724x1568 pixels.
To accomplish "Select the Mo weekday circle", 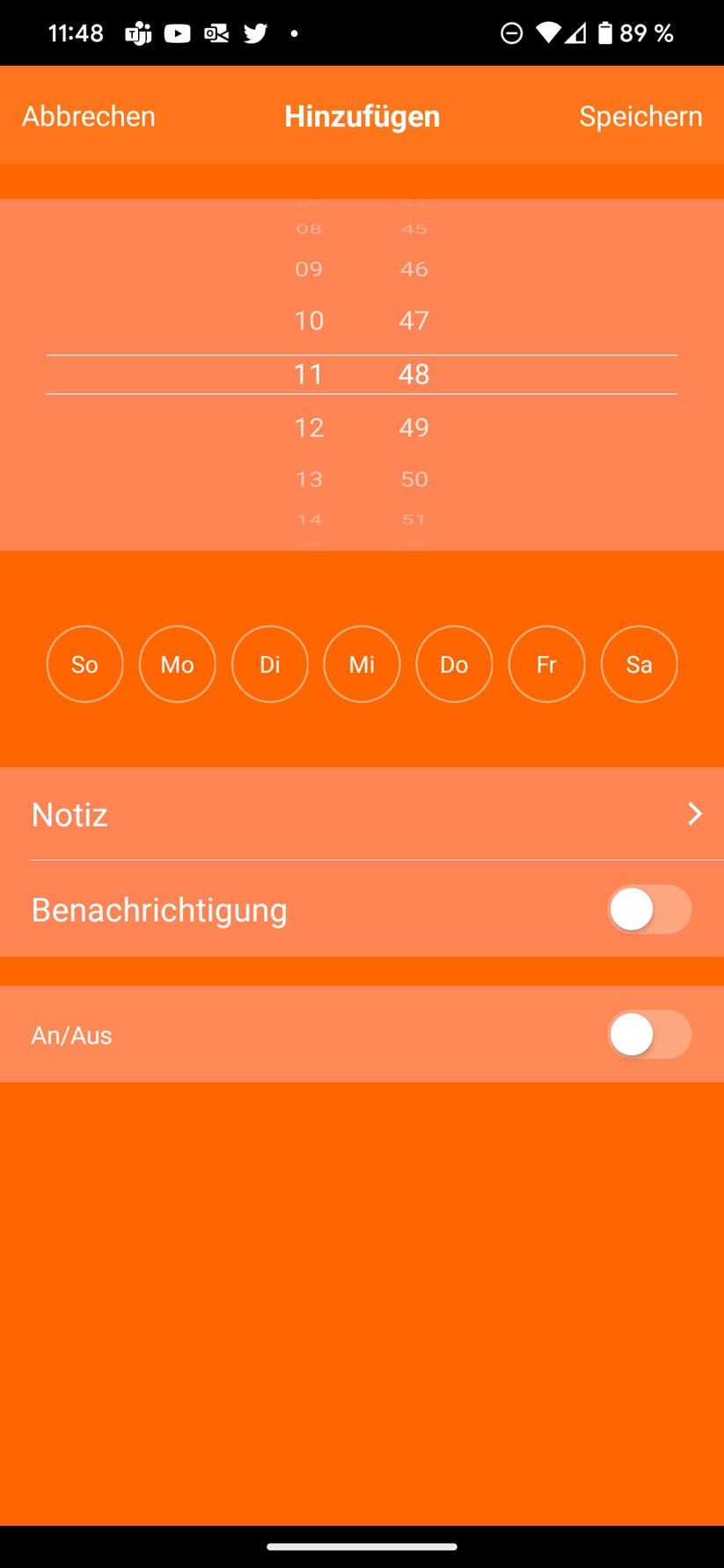I will click(x=177, y=664).
